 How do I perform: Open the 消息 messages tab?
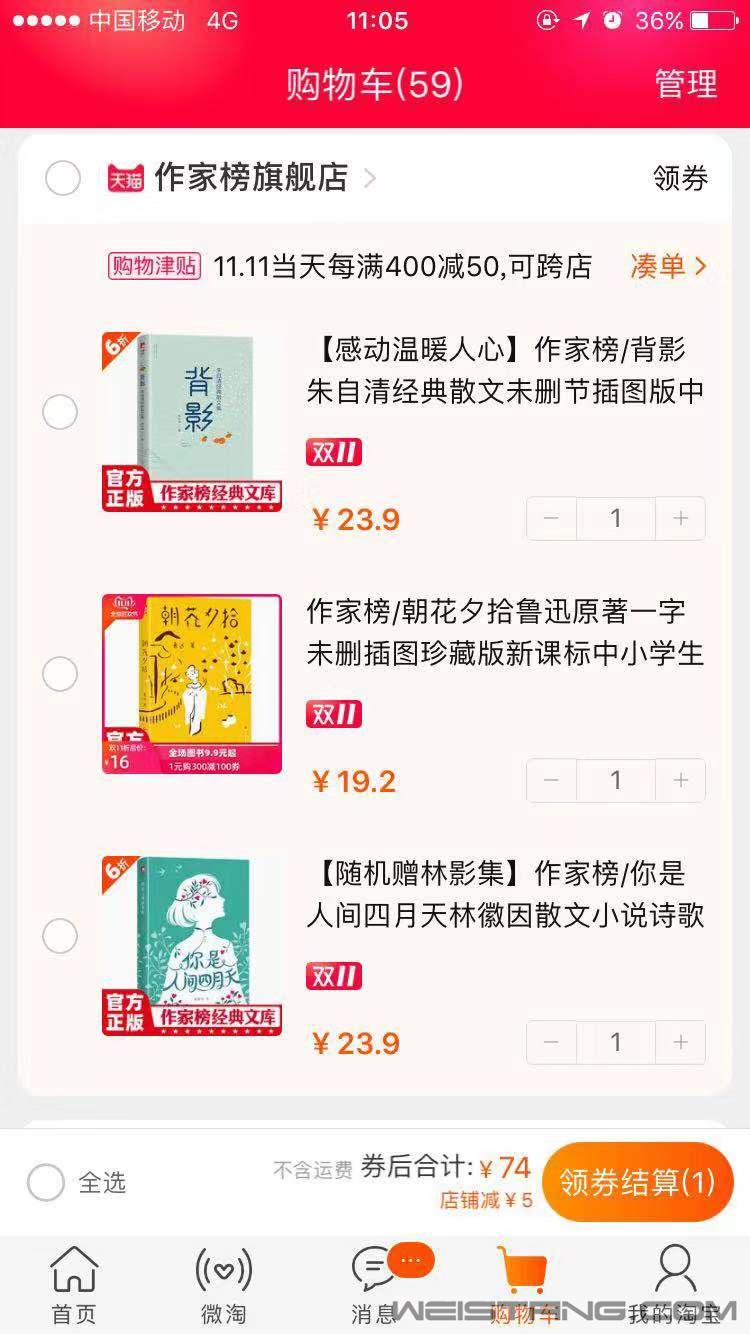coord(375,1286)
